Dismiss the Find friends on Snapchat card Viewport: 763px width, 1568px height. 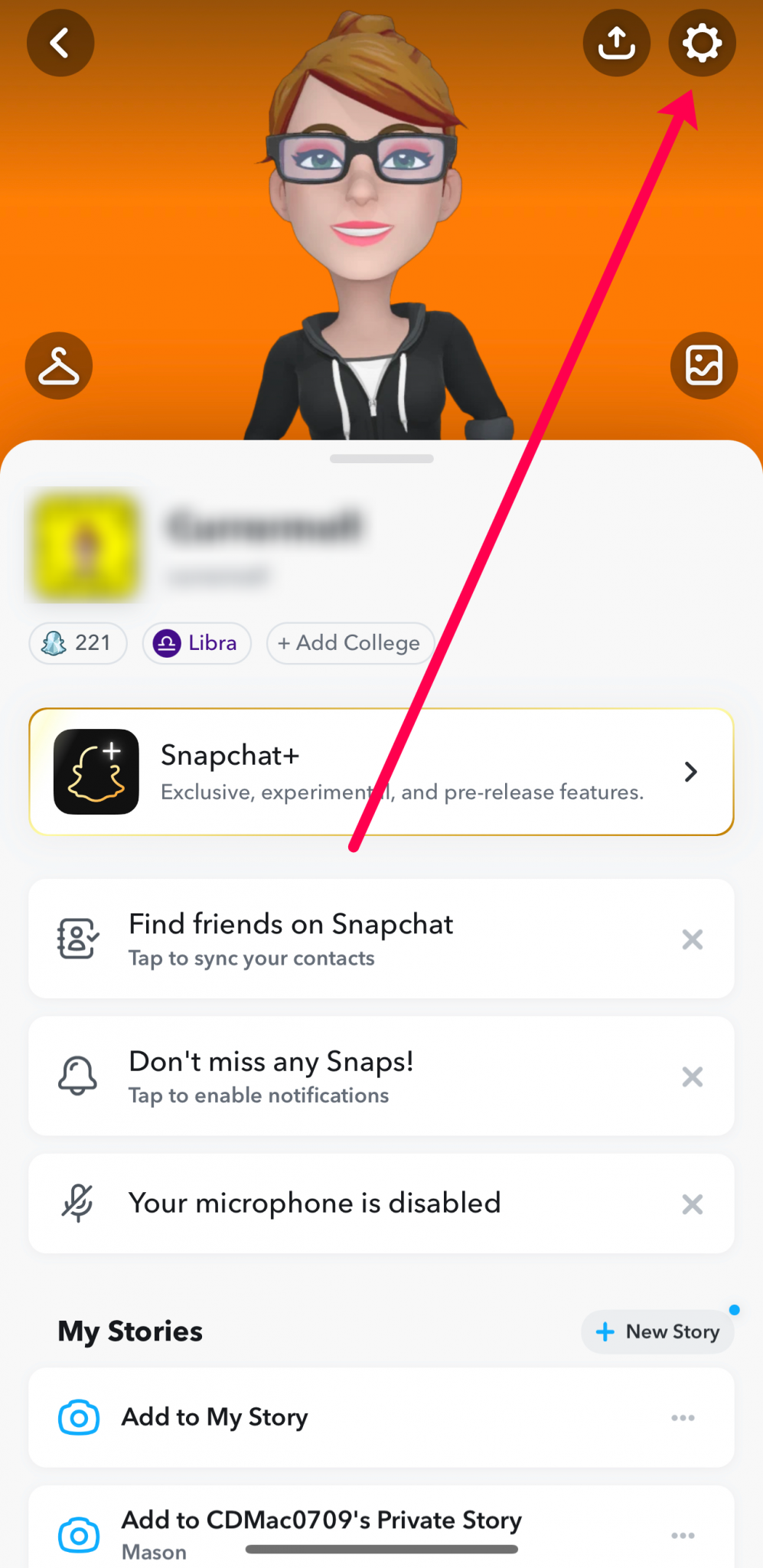pyautogui.click(x=692, y=939)
